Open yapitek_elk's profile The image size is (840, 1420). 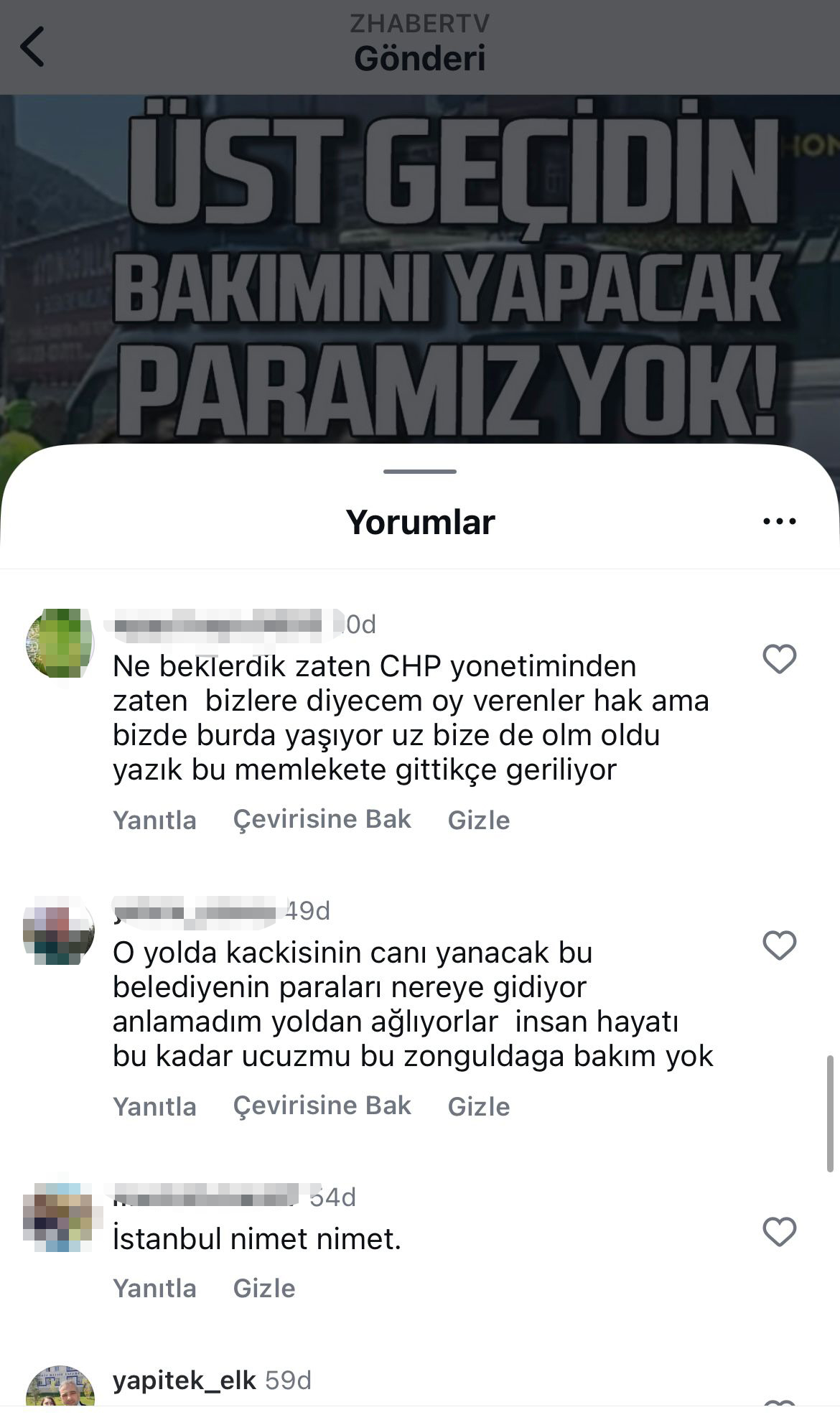pos(184,1380)
